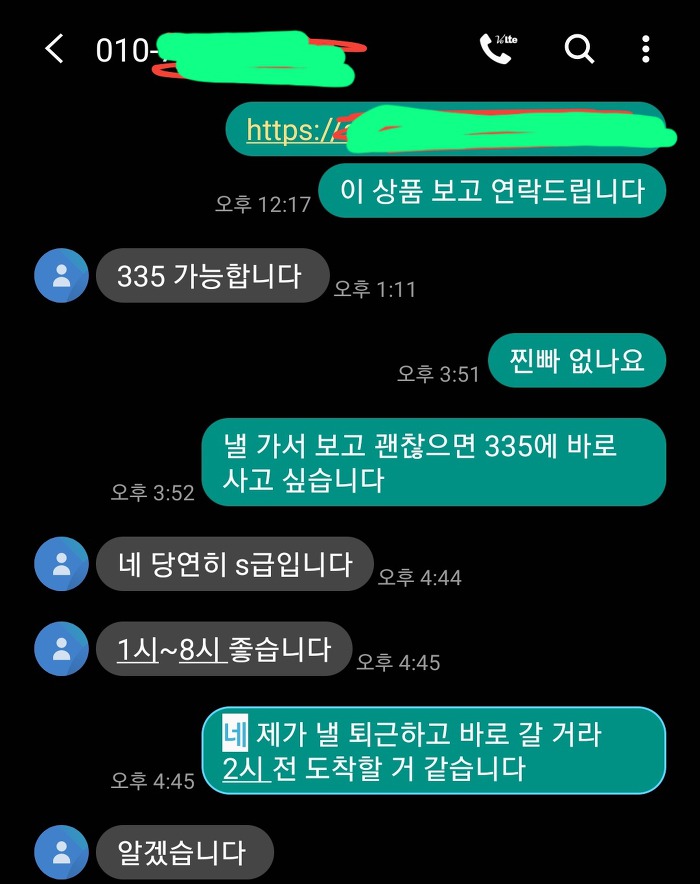The width and height of the screenshot is (700, 884).
Task: Open contact avatar beside 알겠습니다
Action: pyautogui.click(x=61, y=852)
